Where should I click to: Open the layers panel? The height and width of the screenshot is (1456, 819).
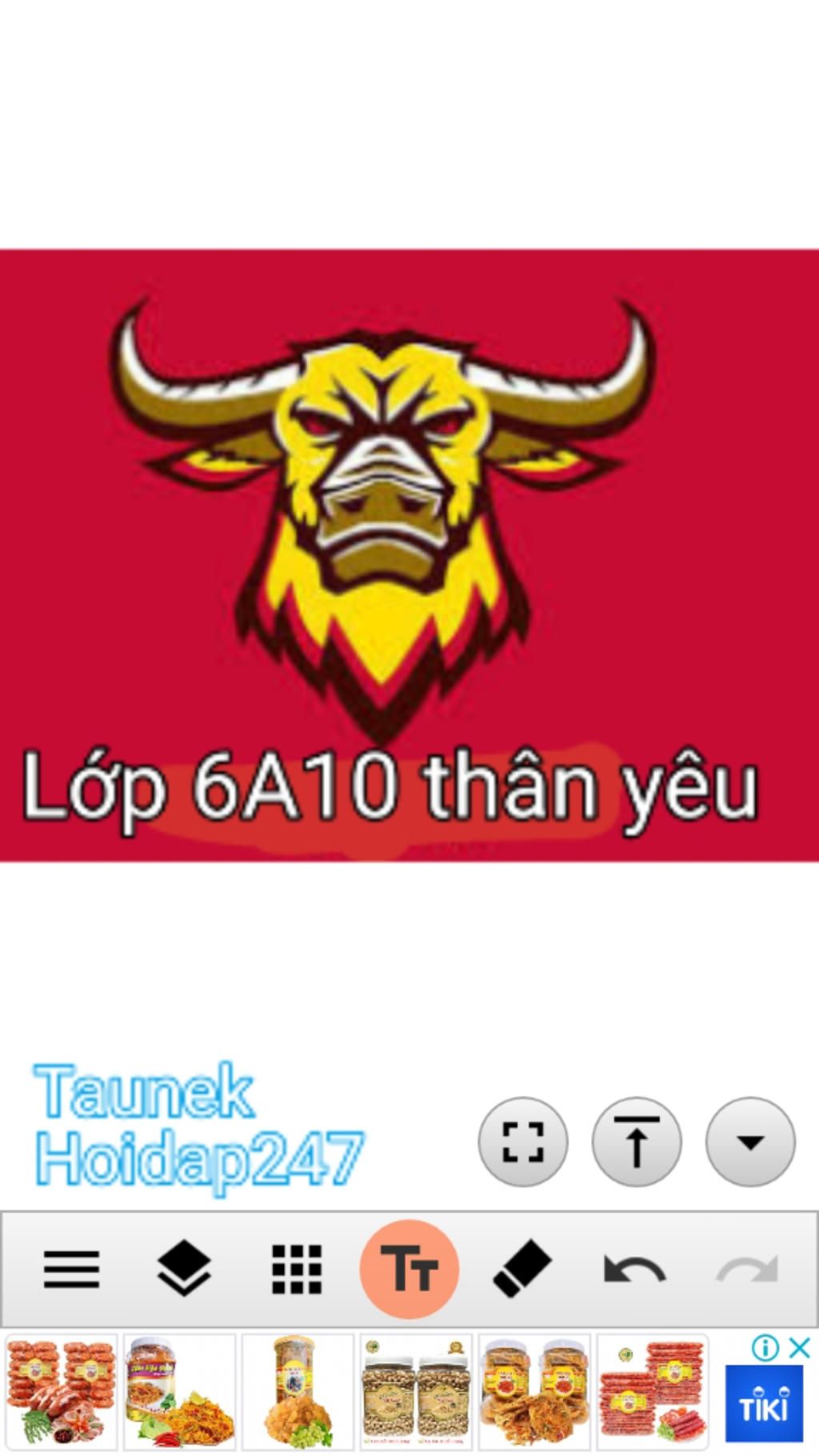[184, 1270]
